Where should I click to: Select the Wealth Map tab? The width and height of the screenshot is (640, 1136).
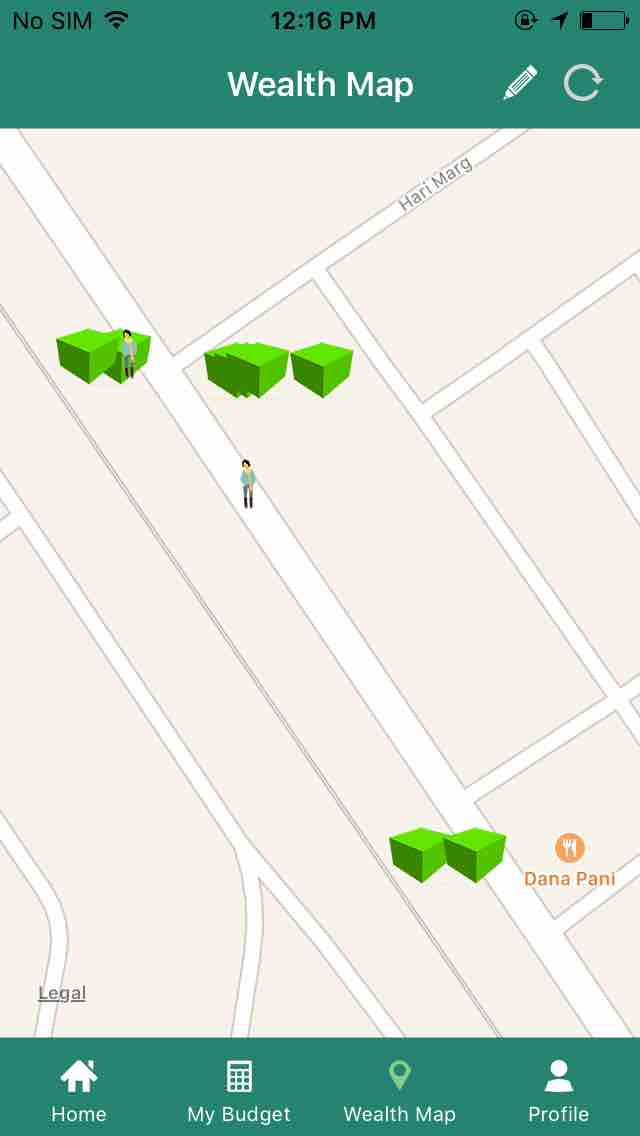[x=399, y=1090]
